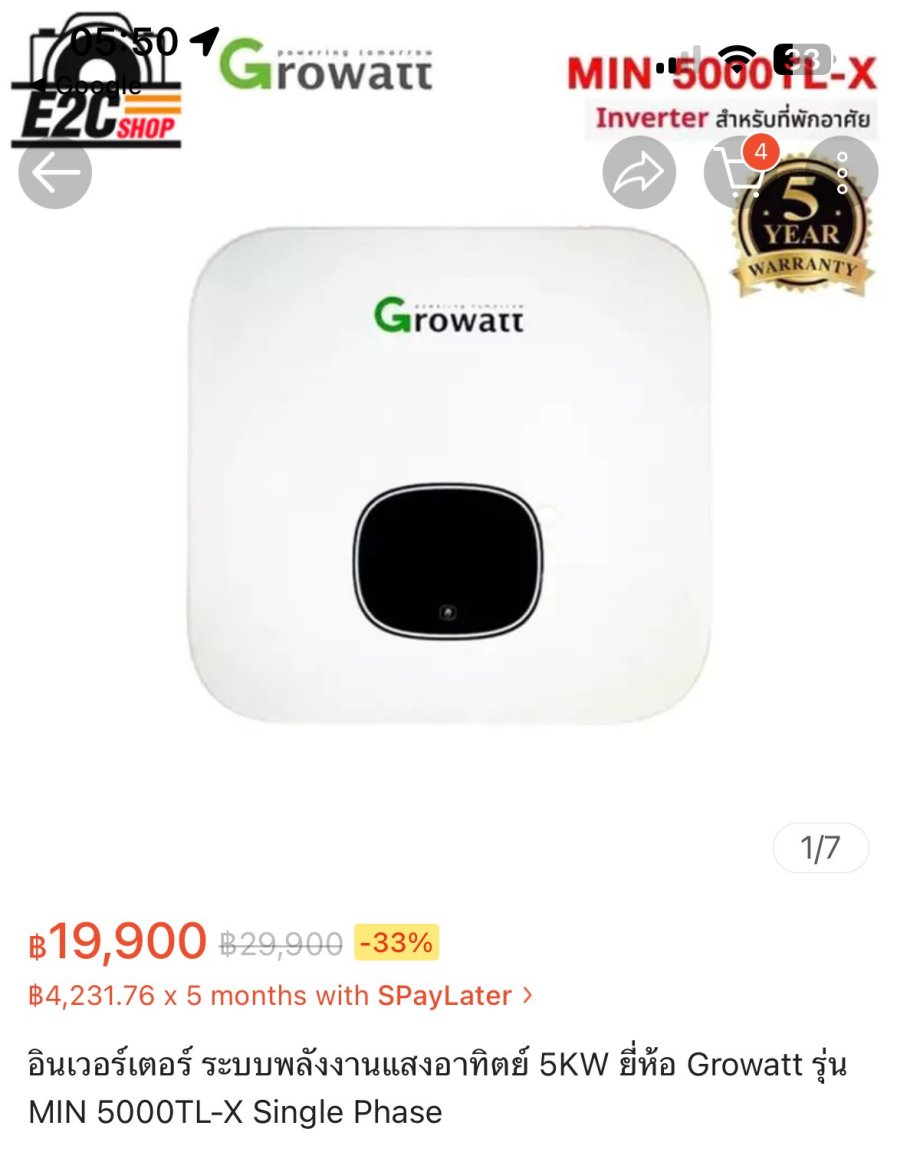The width and height of the screenshot is (897, 1152).
Task: Go back using the arrow button
Action: (x=55, y=173)
